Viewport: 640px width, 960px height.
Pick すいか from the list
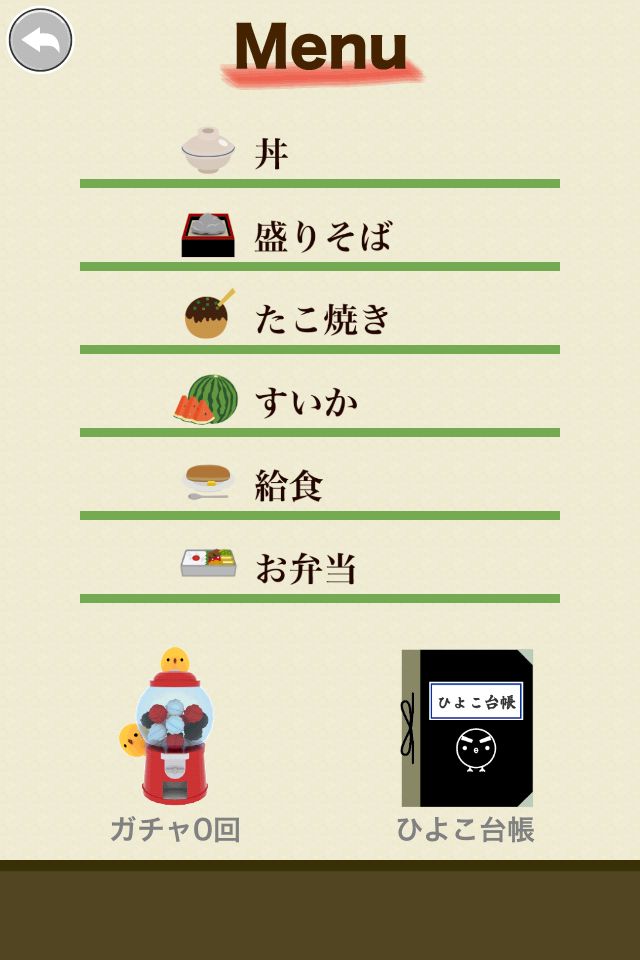click(318, 402)
